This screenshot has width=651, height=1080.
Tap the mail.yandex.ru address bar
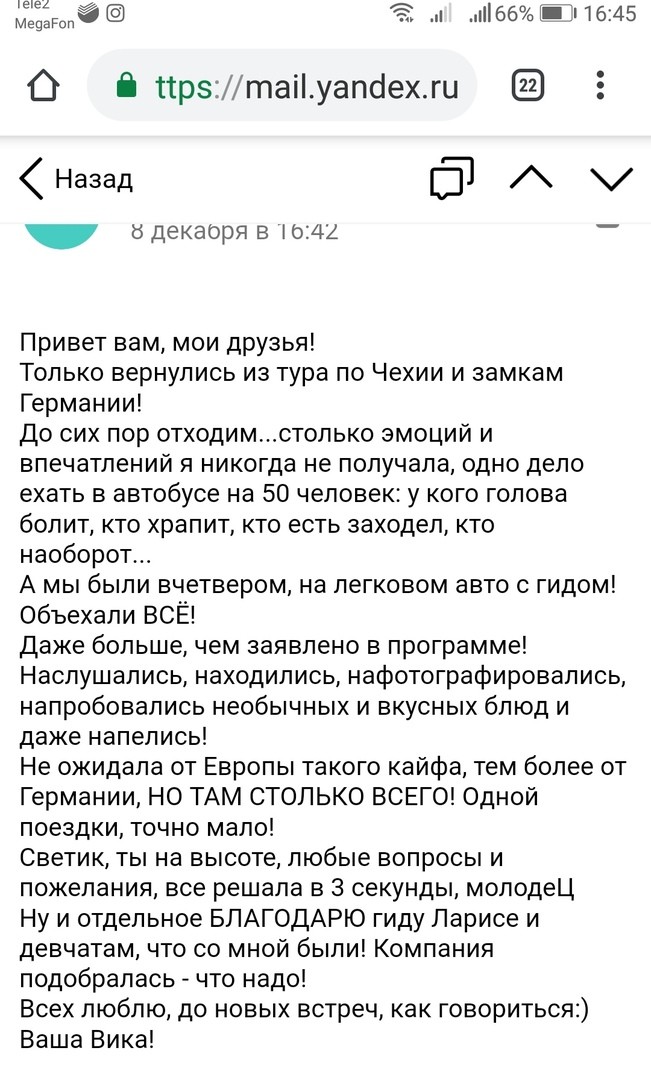tap(290, 86)
